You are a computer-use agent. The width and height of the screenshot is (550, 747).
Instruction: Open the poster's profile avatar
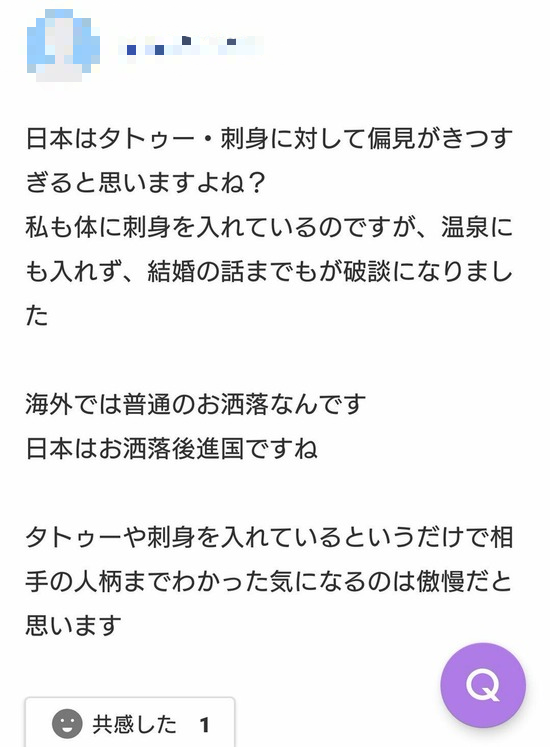coord(63,45)
